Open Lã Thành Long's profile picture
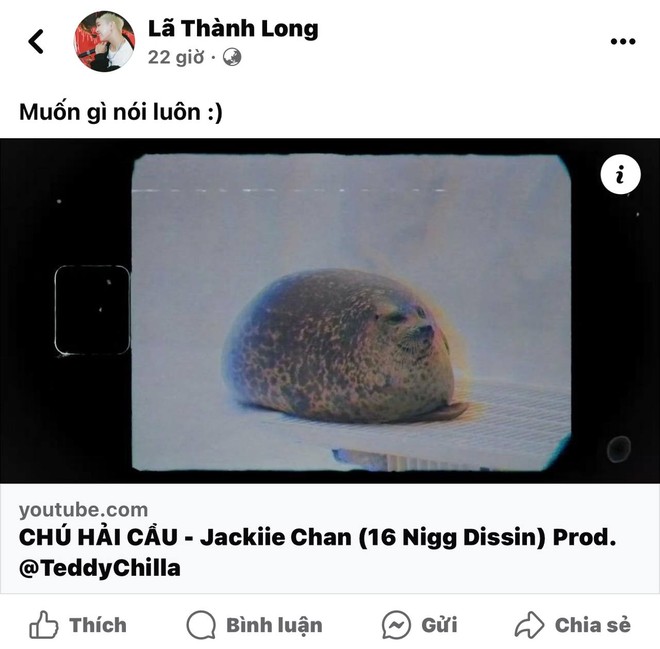Viewport: 660px width, 649px height. click(x=104, y=41)
